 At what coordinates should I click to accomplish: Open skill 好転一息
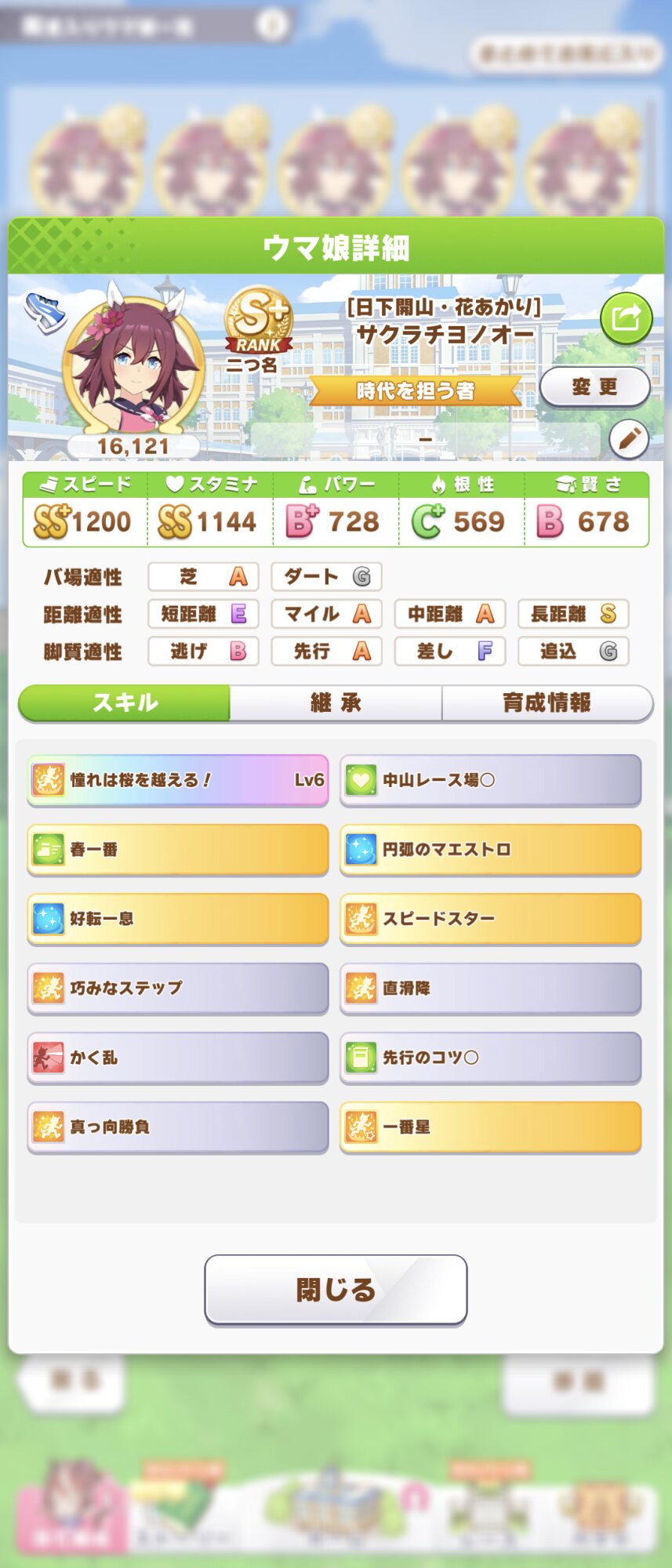178,918
